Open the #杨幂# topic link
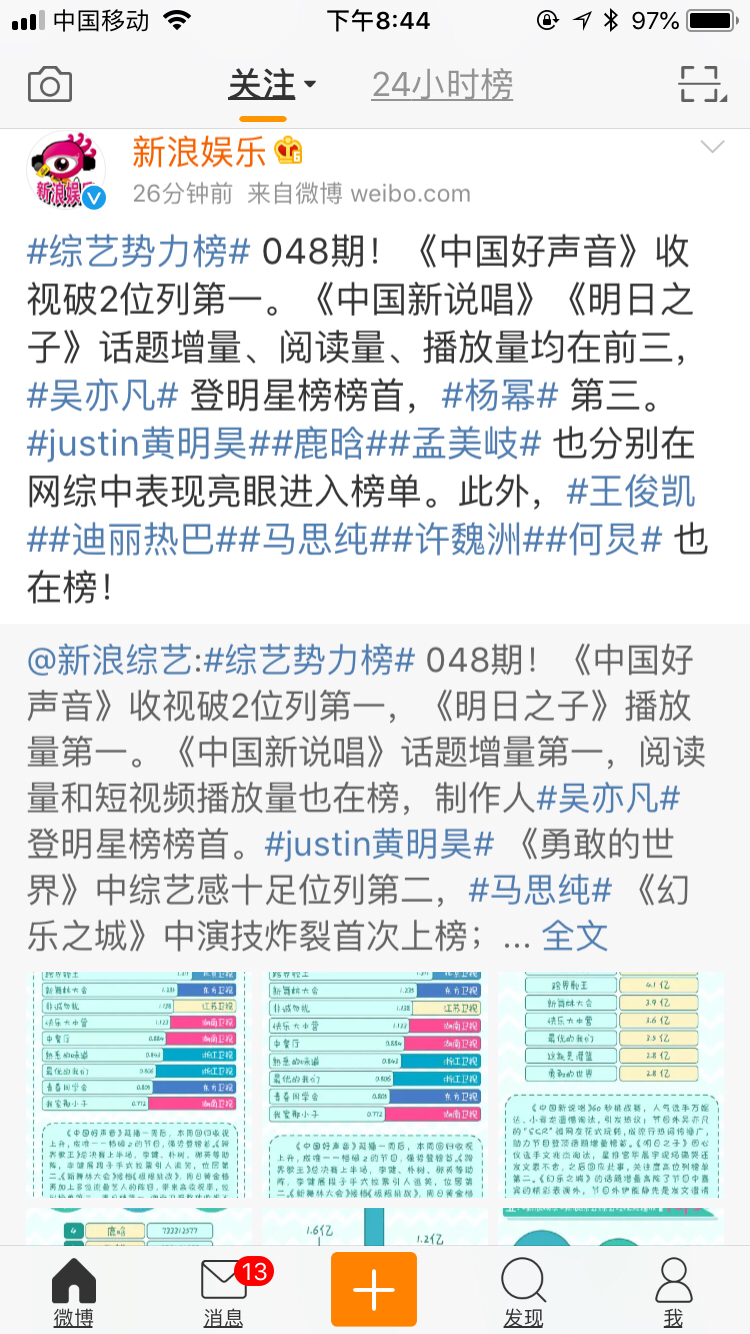Viewport: 750px width, 1334px height. (499, 395)
